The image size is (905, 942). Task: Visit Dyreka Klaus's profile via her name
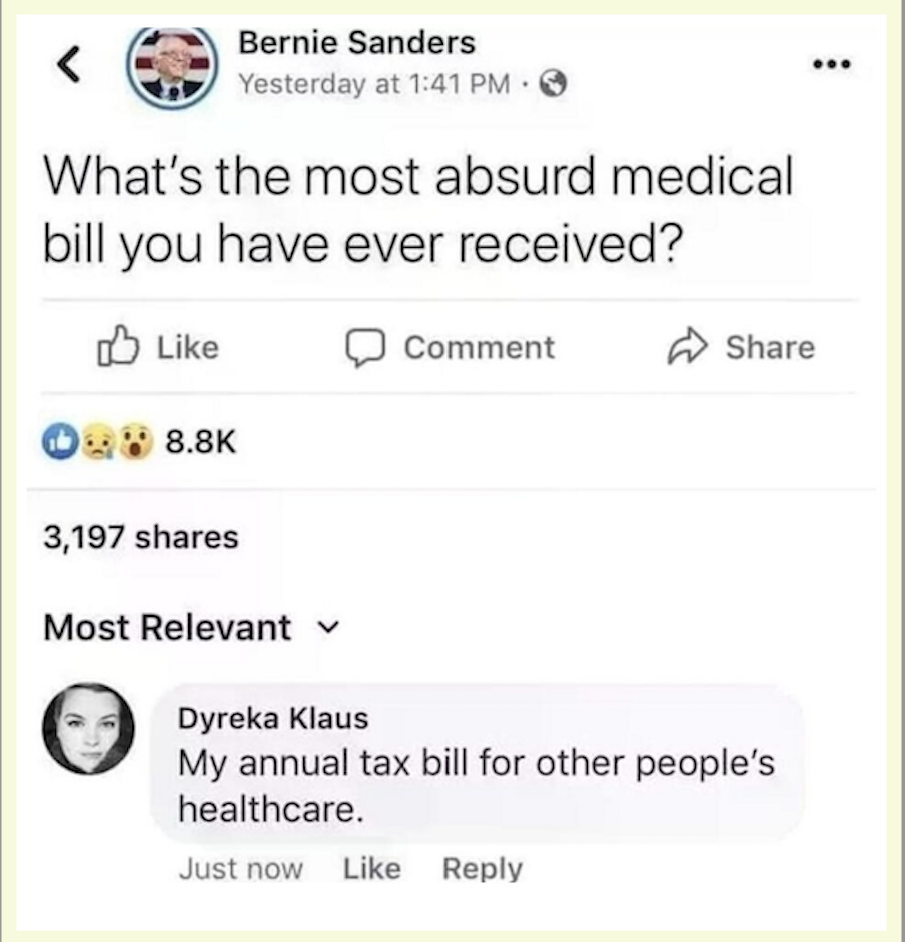click(x=272, y=718)
